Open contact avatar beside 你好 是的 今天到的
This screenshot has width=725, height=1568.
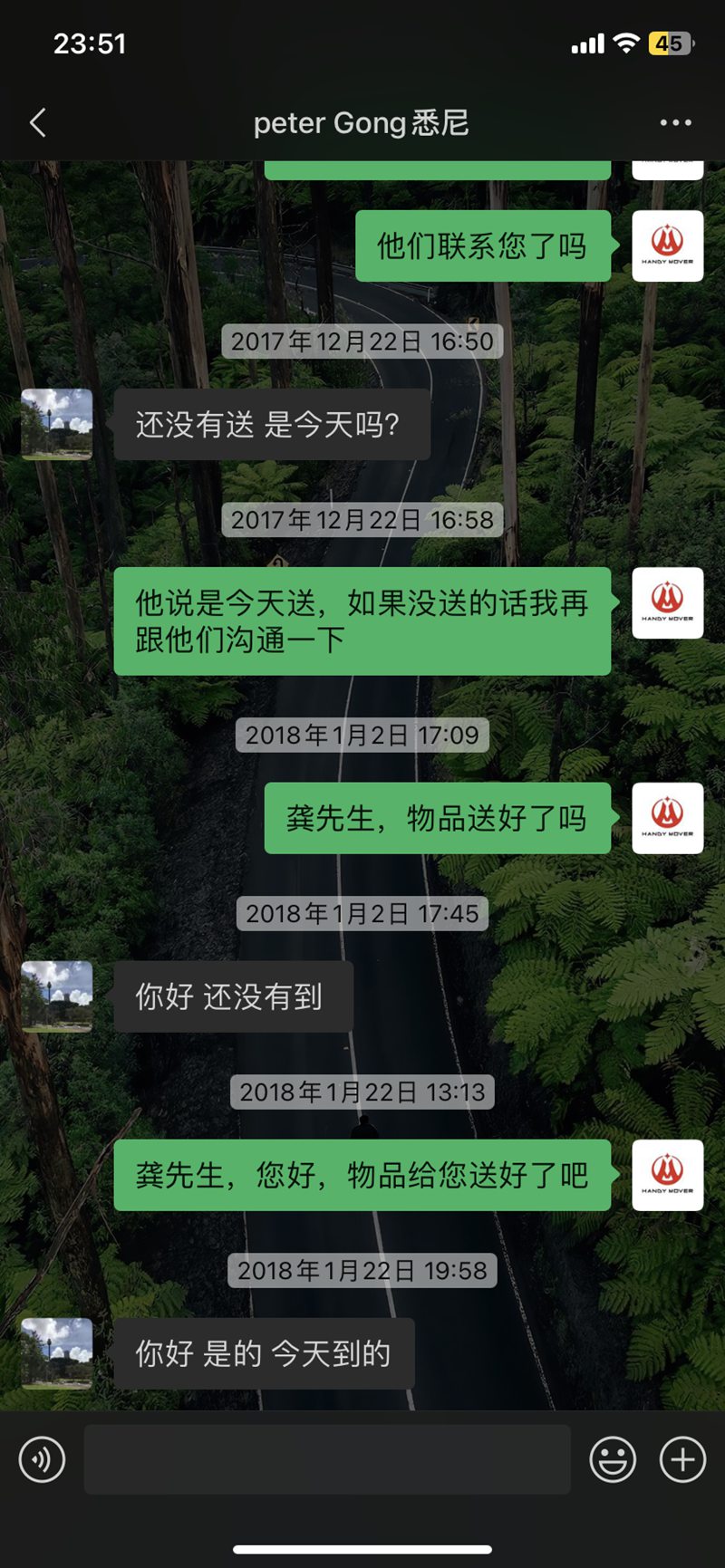[x=56, y=1353]
